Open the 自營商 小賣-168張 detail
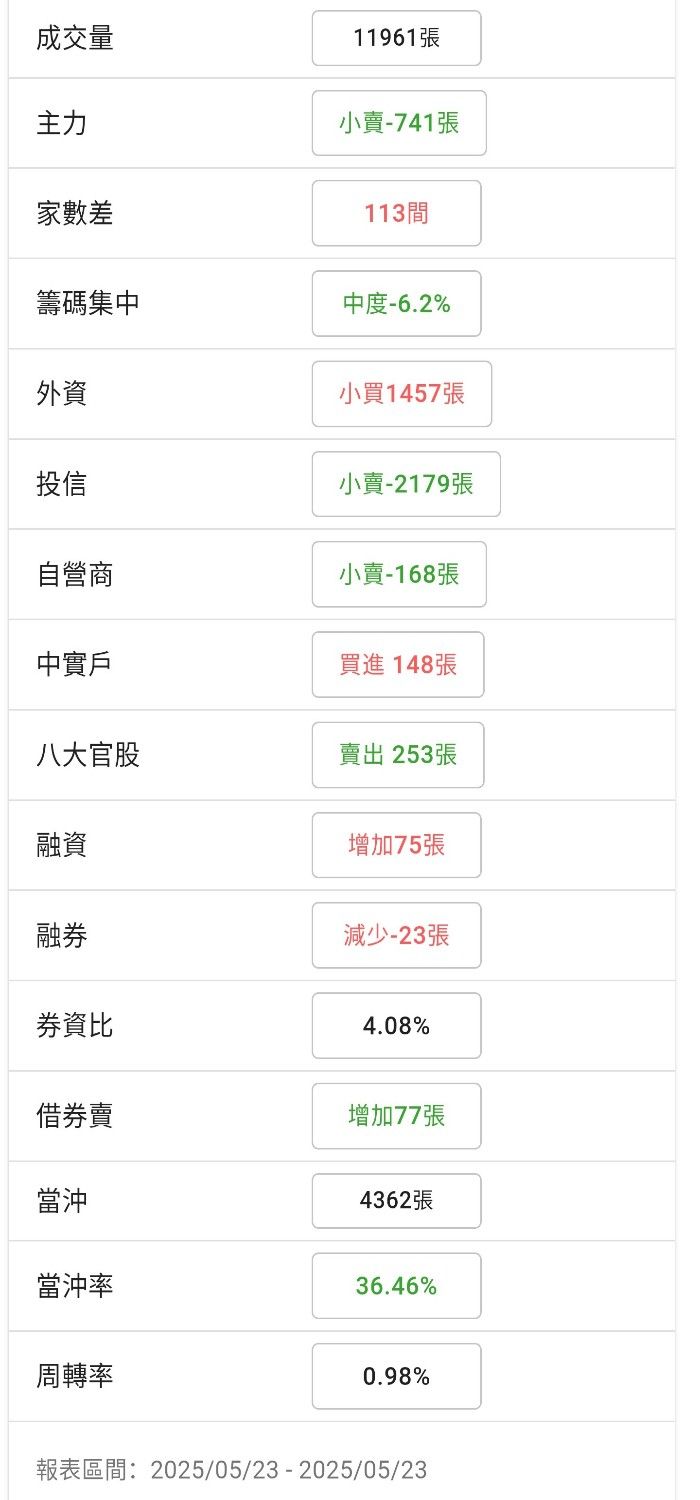The height and width of the screenshot is (1500, 700). pyautogui.click(x=398, y=574)
